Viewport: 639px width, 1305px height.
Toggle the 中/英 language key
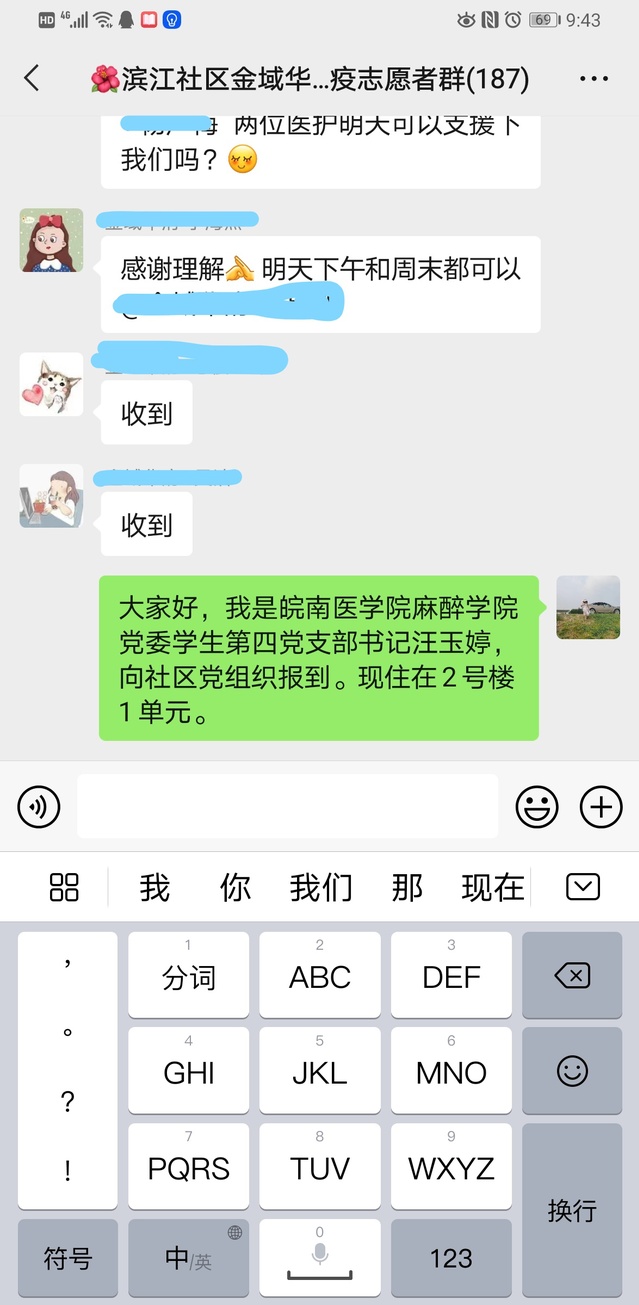coord(189,1258)
